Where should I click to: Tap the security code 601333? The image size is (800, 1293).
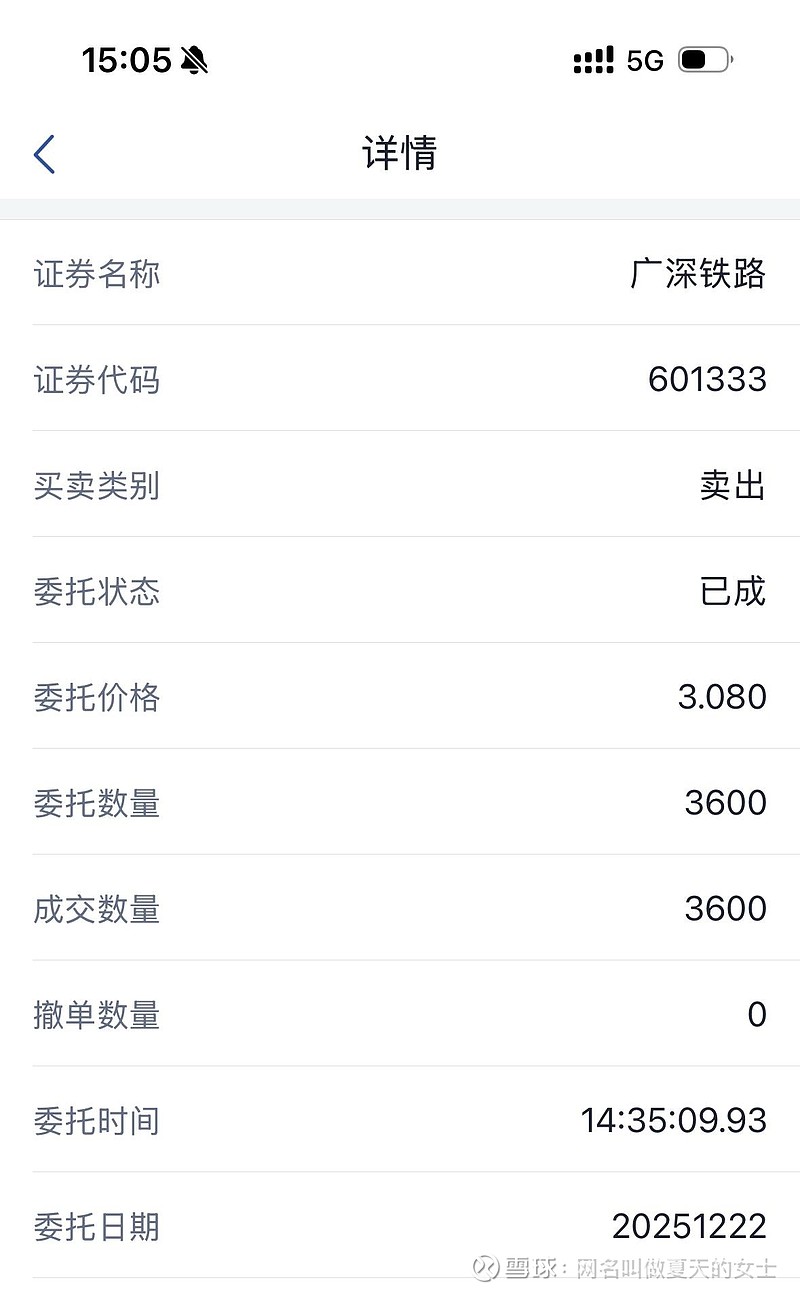706,379
